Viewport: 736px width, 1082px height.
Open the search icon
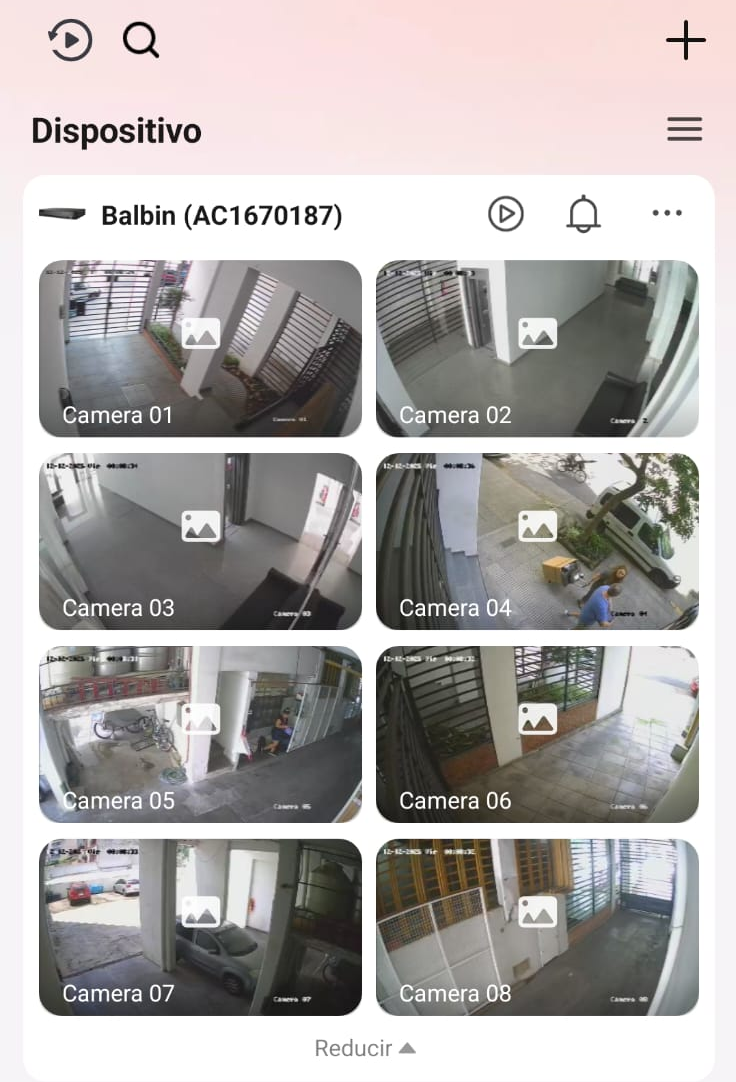(x=141, y=41)
